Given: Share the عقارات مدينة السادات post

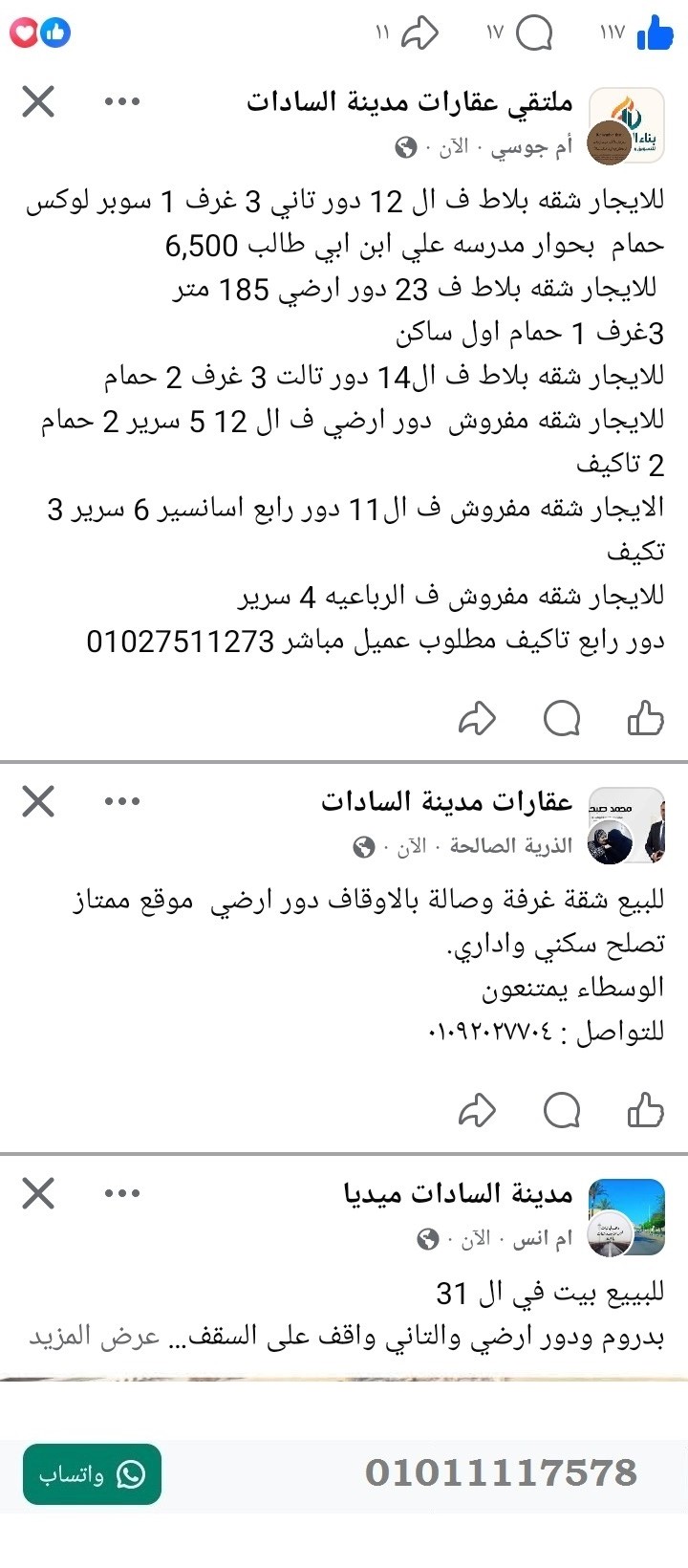Looking at the screenshot, I should [478, 1110].
